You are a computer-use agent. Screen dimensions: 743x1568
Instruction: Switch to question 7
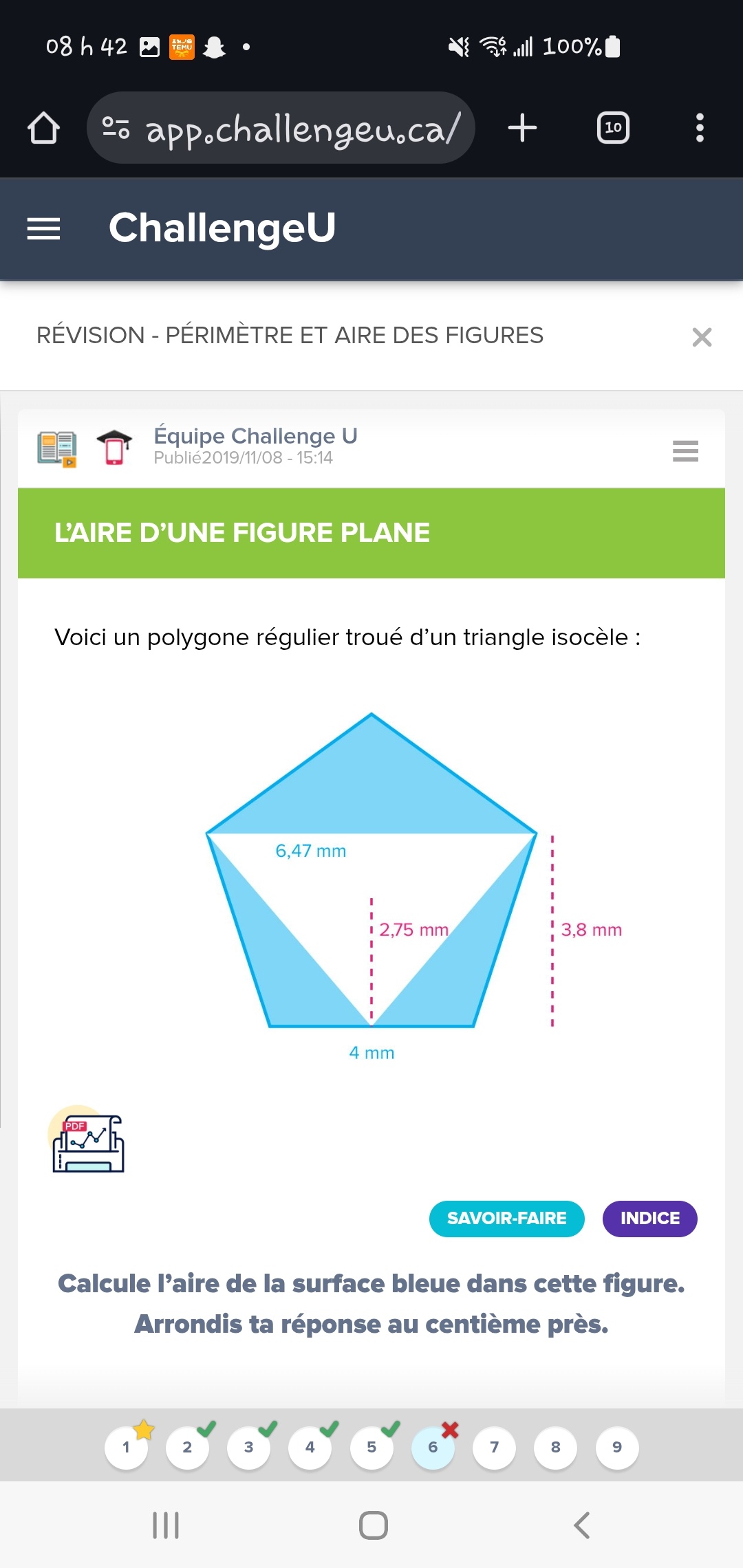coord(494,1447)
